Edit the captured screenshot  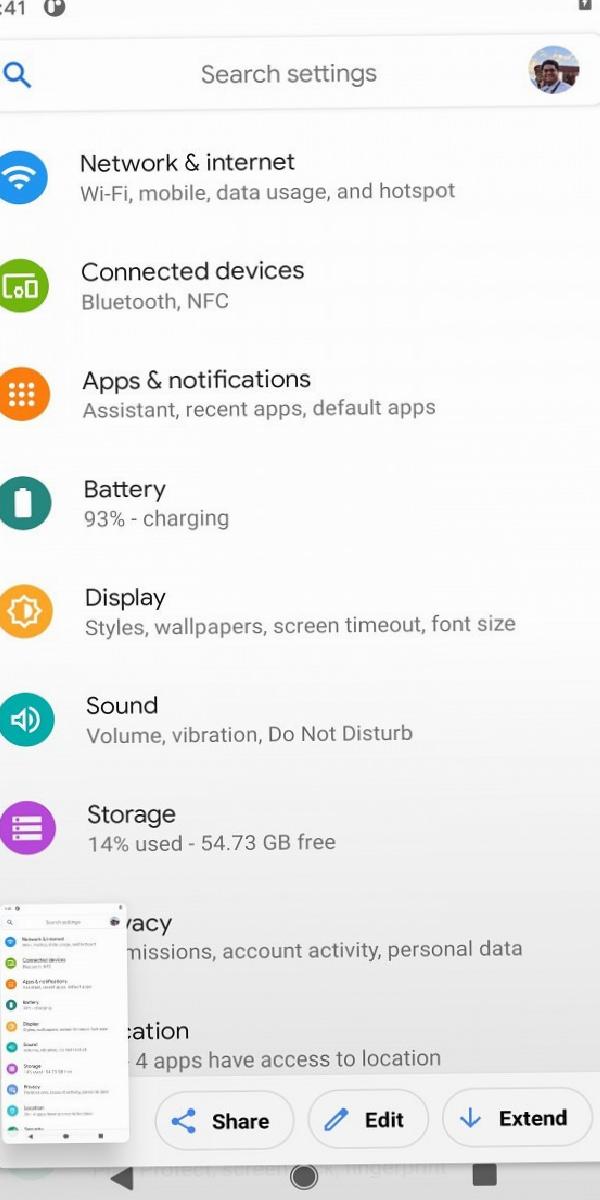[x=367, y=1120]
